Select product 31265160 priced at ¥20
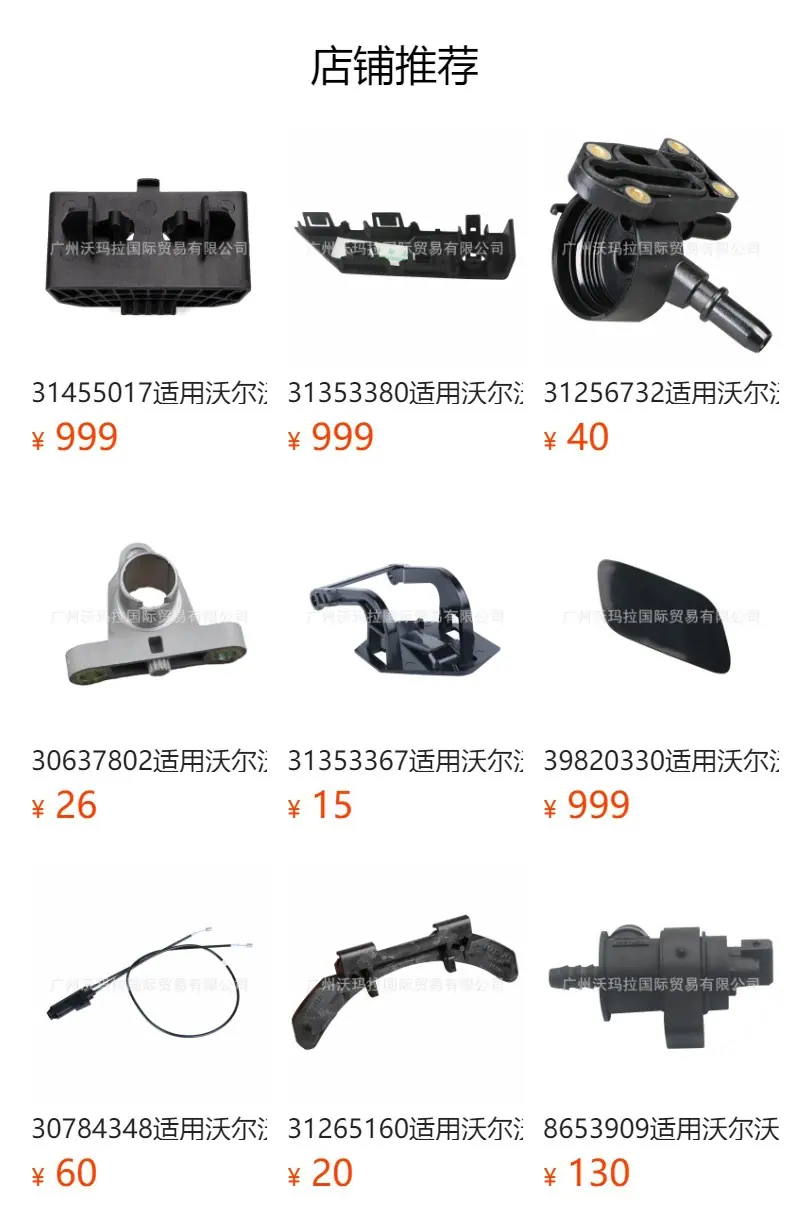Screen dimensions: 790x1232 point(405,1028)
